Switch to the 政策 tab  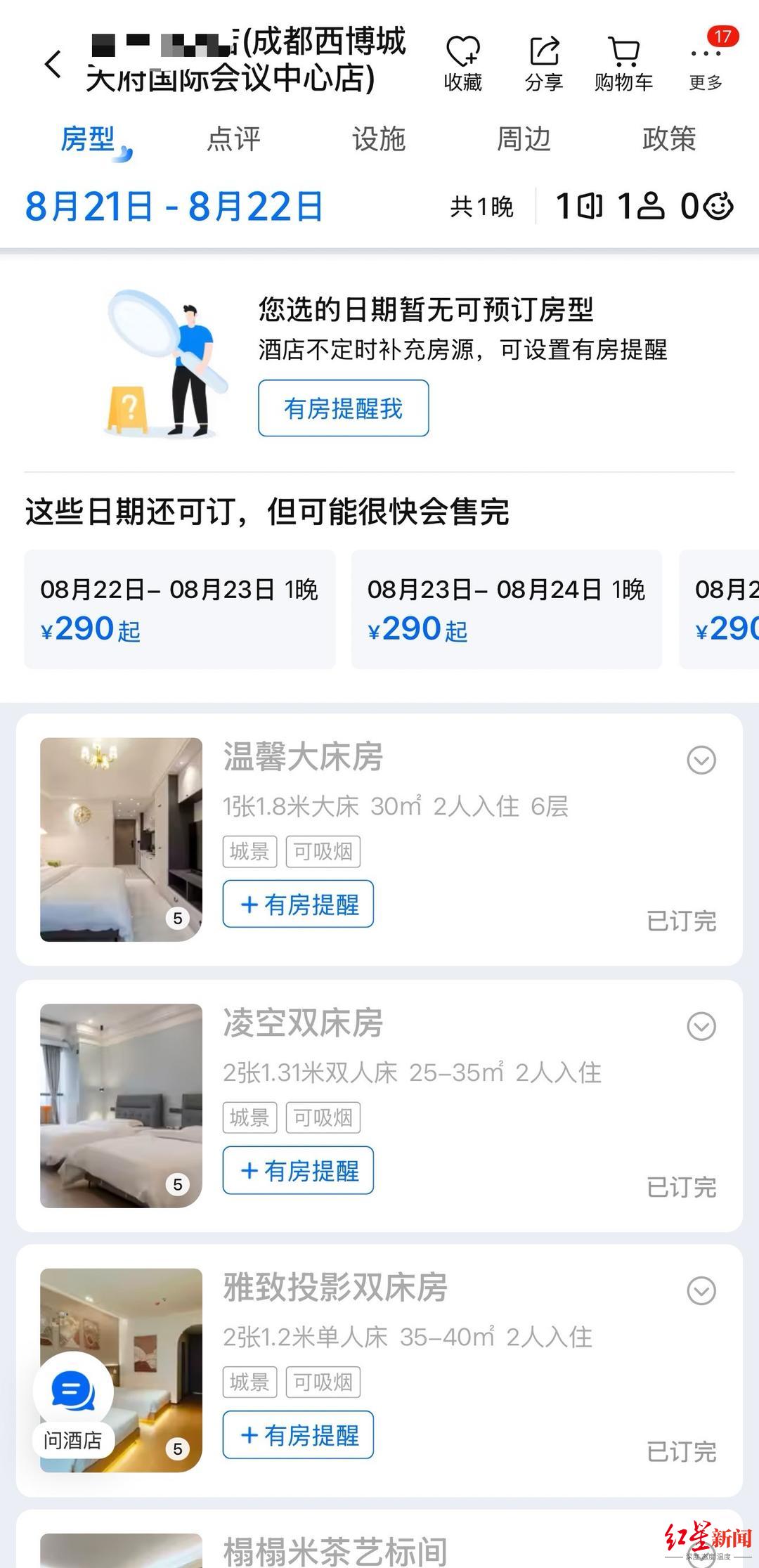coord(669,138)
